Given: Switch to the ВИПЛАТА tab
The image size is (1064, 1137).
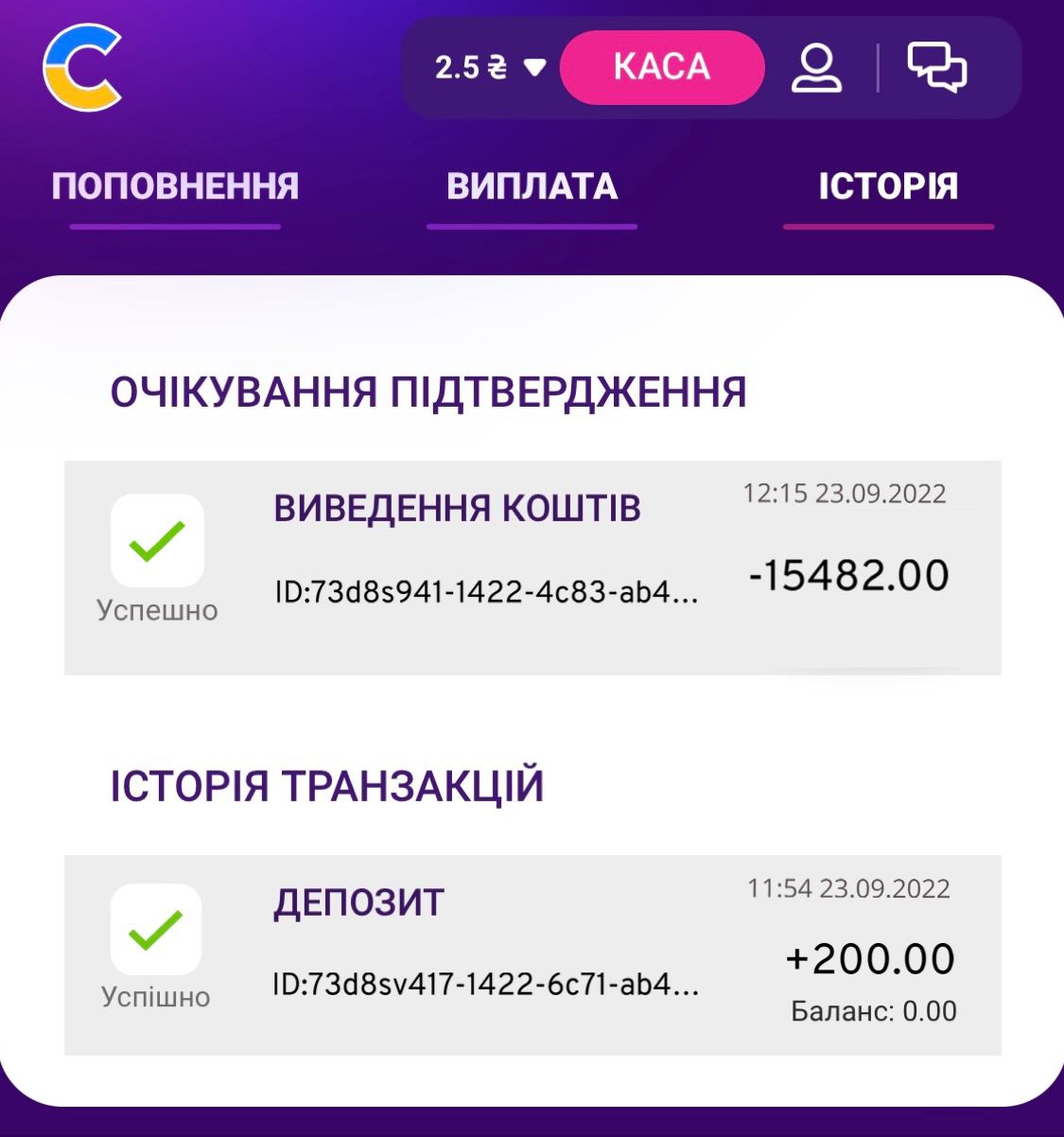Looking at the screenshot, I should pyautogui.click(x=532, y=186).
